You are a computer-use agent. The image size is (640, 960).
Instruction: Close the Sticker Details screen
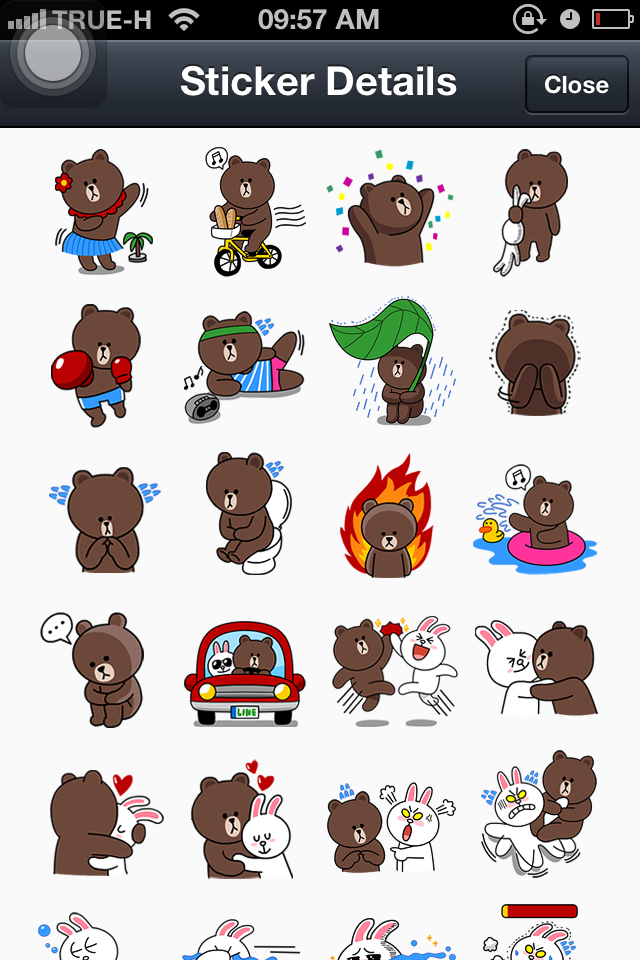(575, 86)
